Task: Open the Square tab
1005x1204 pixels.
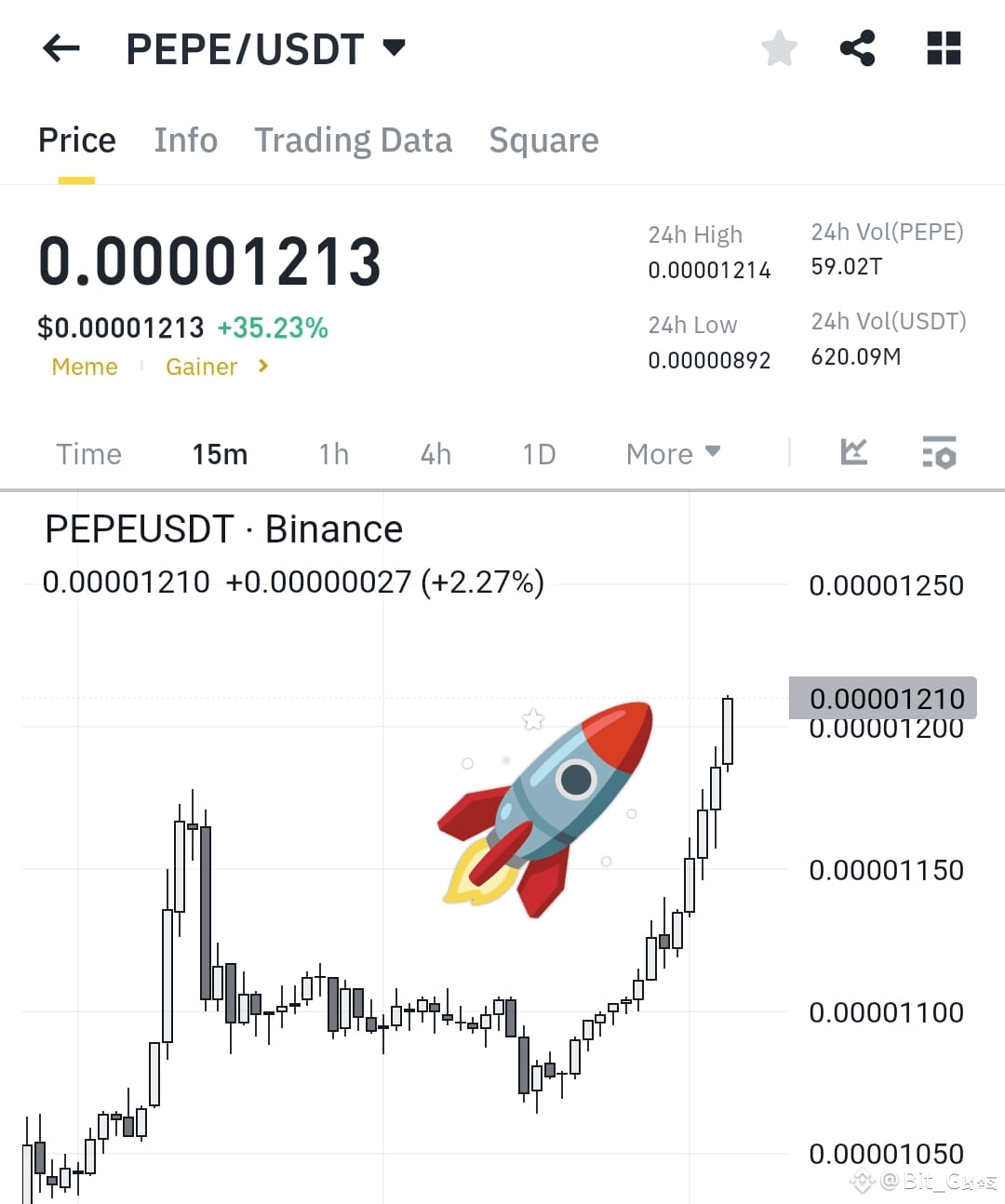Action: 543,140
